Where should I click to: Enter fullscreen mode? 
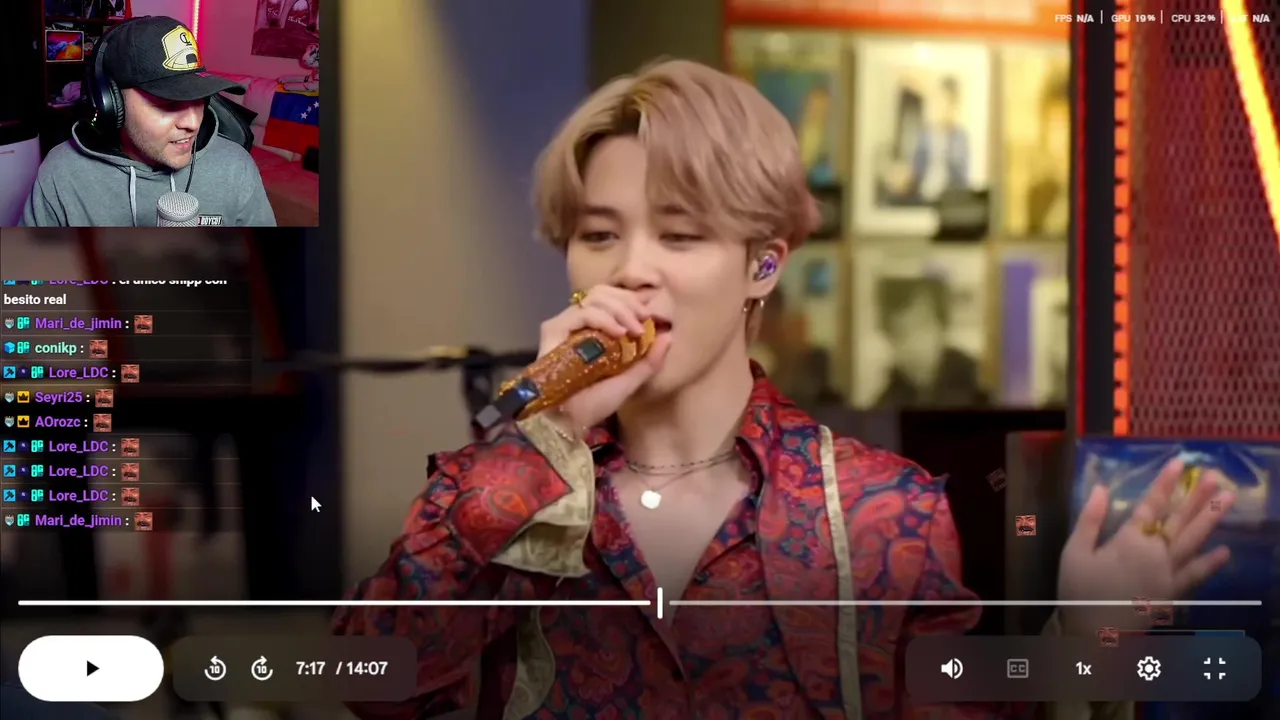pos(1214,669)
